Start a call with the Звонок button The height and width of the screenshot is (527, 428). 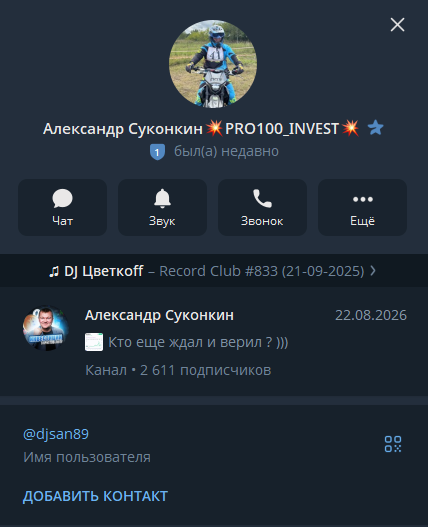click(262, 207)
